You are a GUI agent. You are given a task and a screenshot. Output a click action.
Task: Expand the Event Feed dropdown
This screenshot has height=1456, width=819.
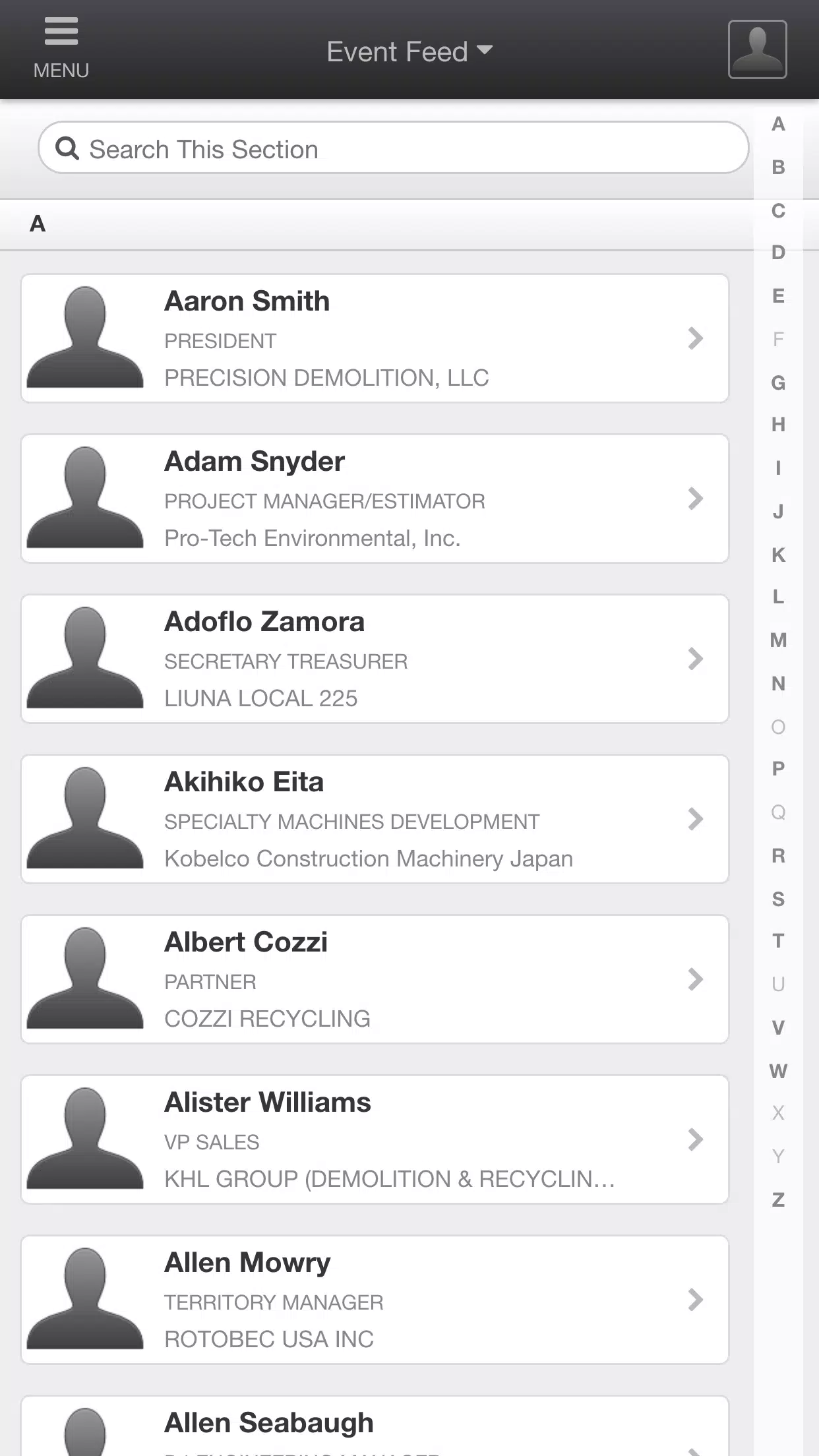(x=409, y=51)
